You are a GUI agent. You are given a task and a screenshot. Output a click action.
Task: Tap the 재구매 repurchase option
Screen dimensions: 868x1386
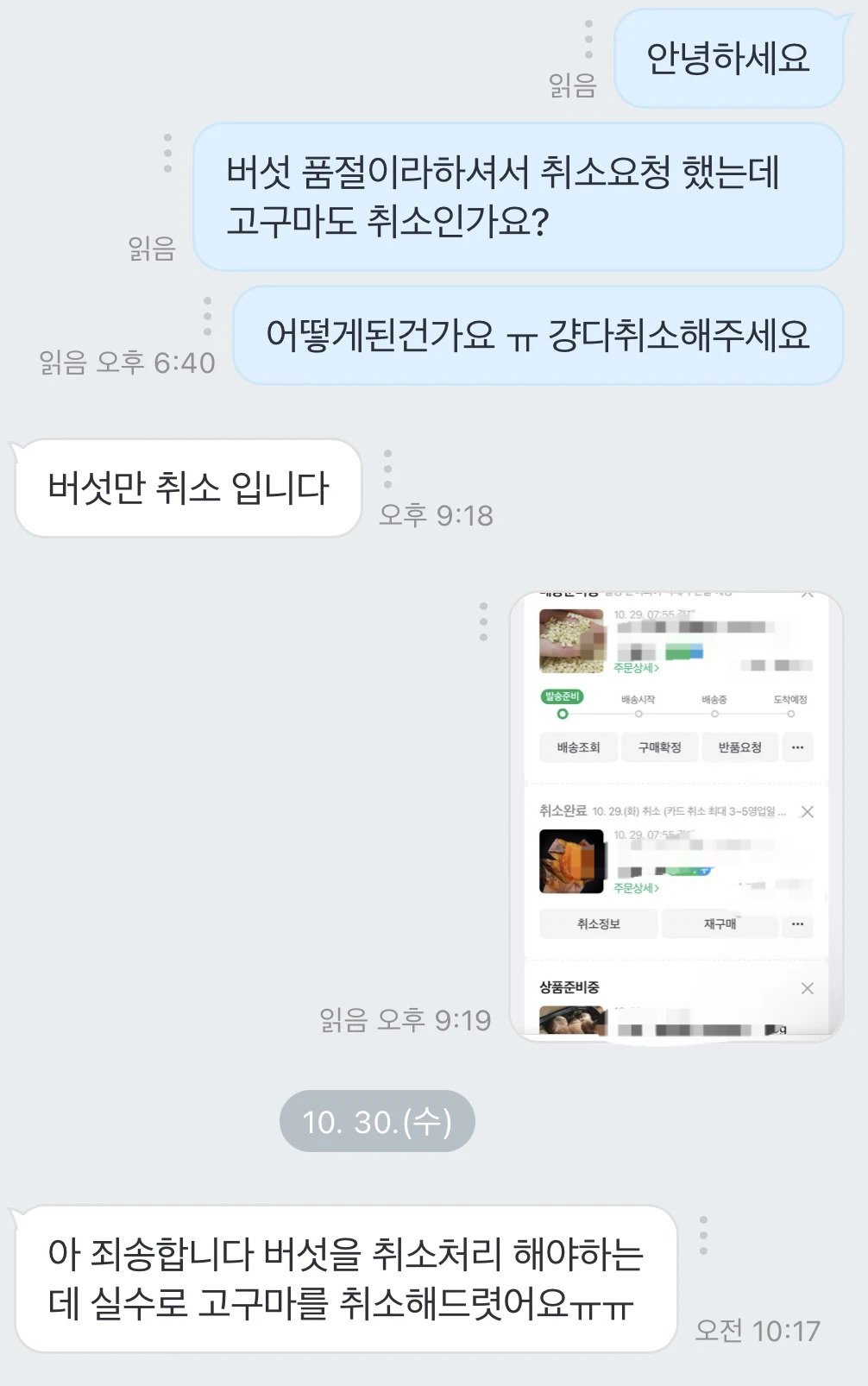(x=720, y=923)
